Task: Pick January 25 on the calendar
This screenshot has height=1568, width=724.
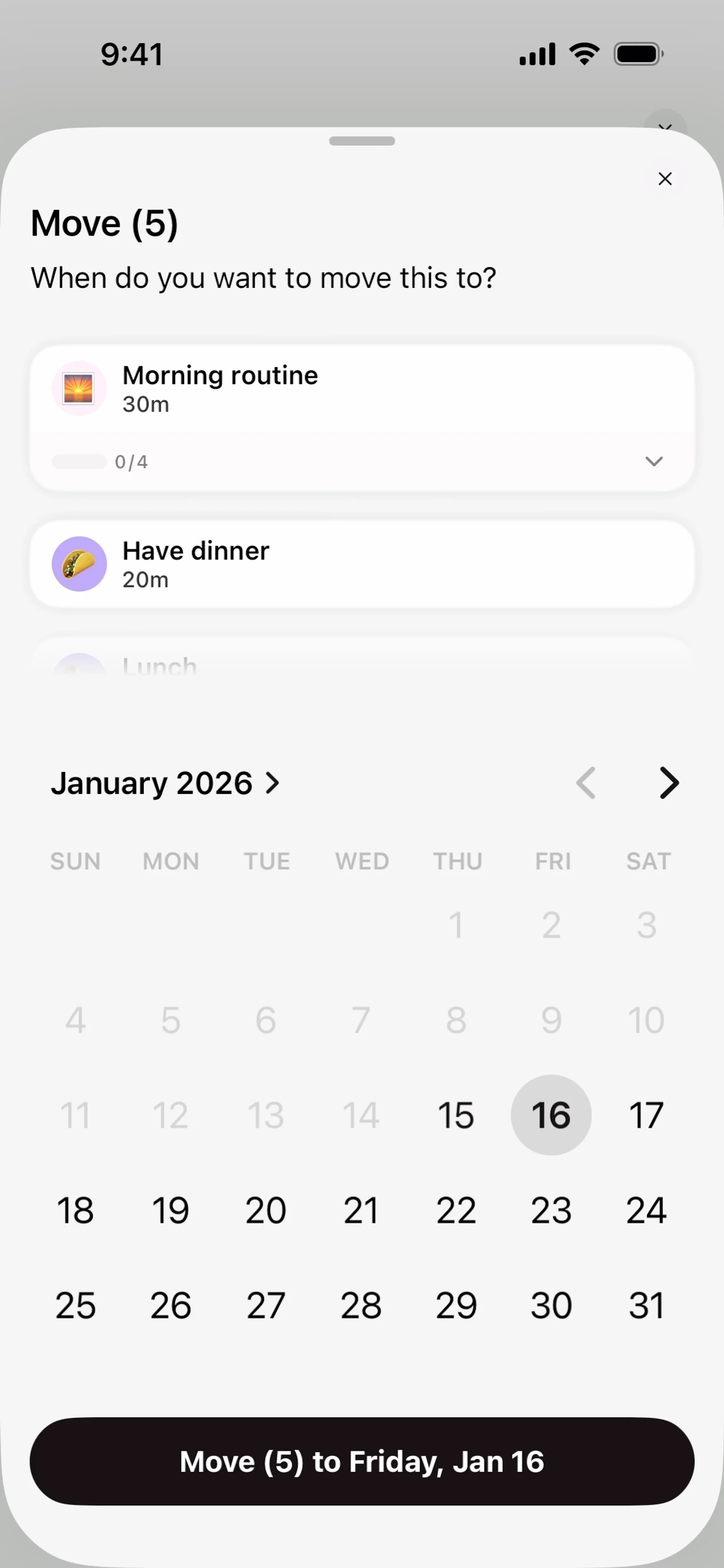Action: (75, 1305)
